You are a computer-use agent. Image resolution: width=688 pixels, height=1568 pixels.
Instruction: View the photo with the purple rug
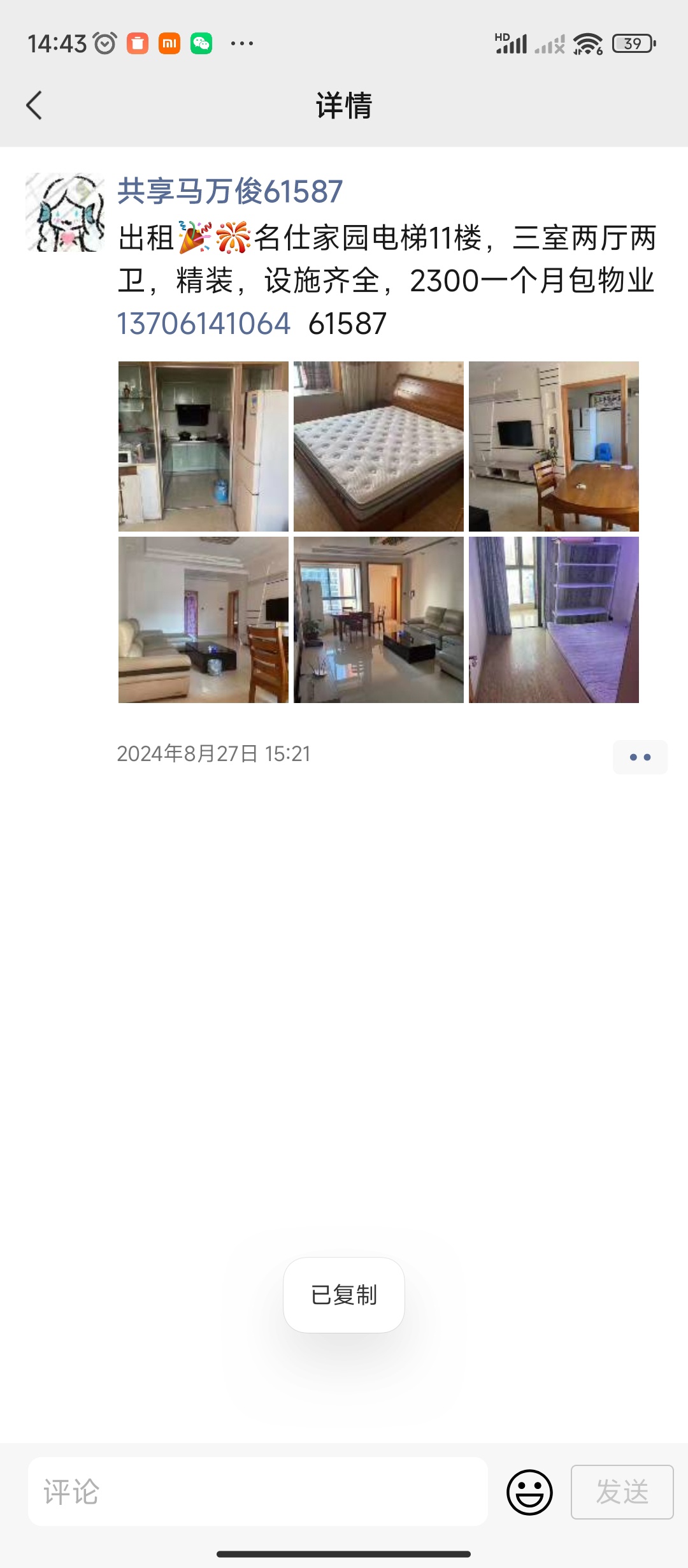point(554,620)
